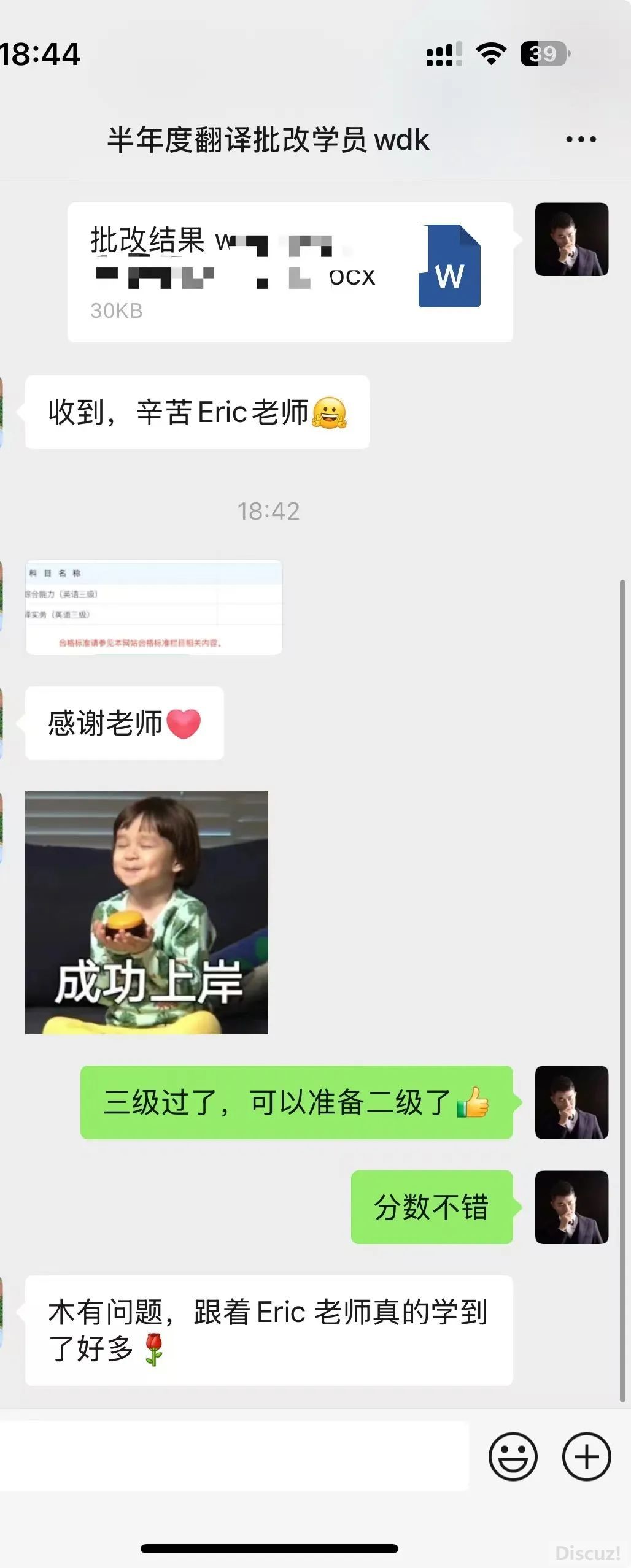Open the exam score screenshot image
The image size is (631, 1568).
click(x=153, y=607)
